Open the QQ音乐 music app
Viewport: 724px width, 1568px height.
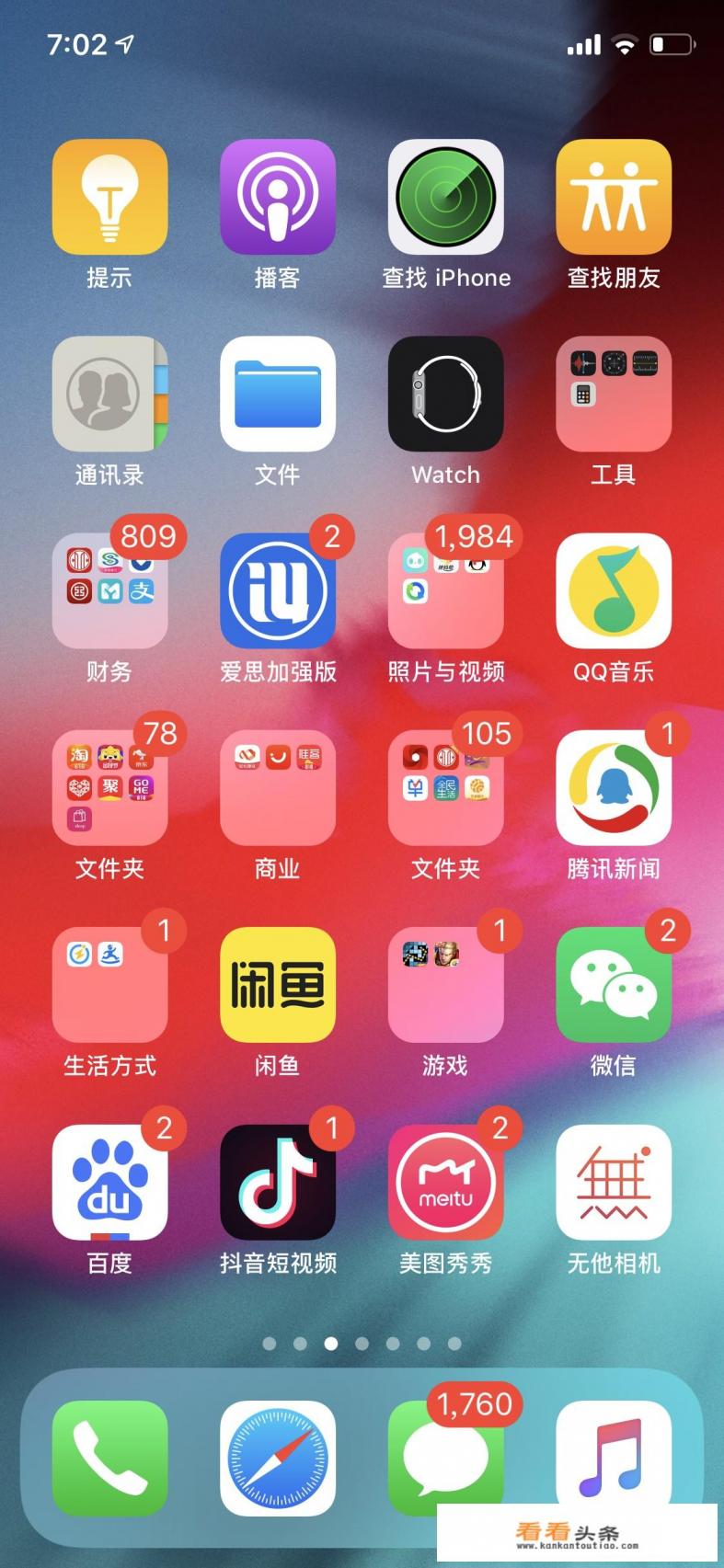(614, 591)
